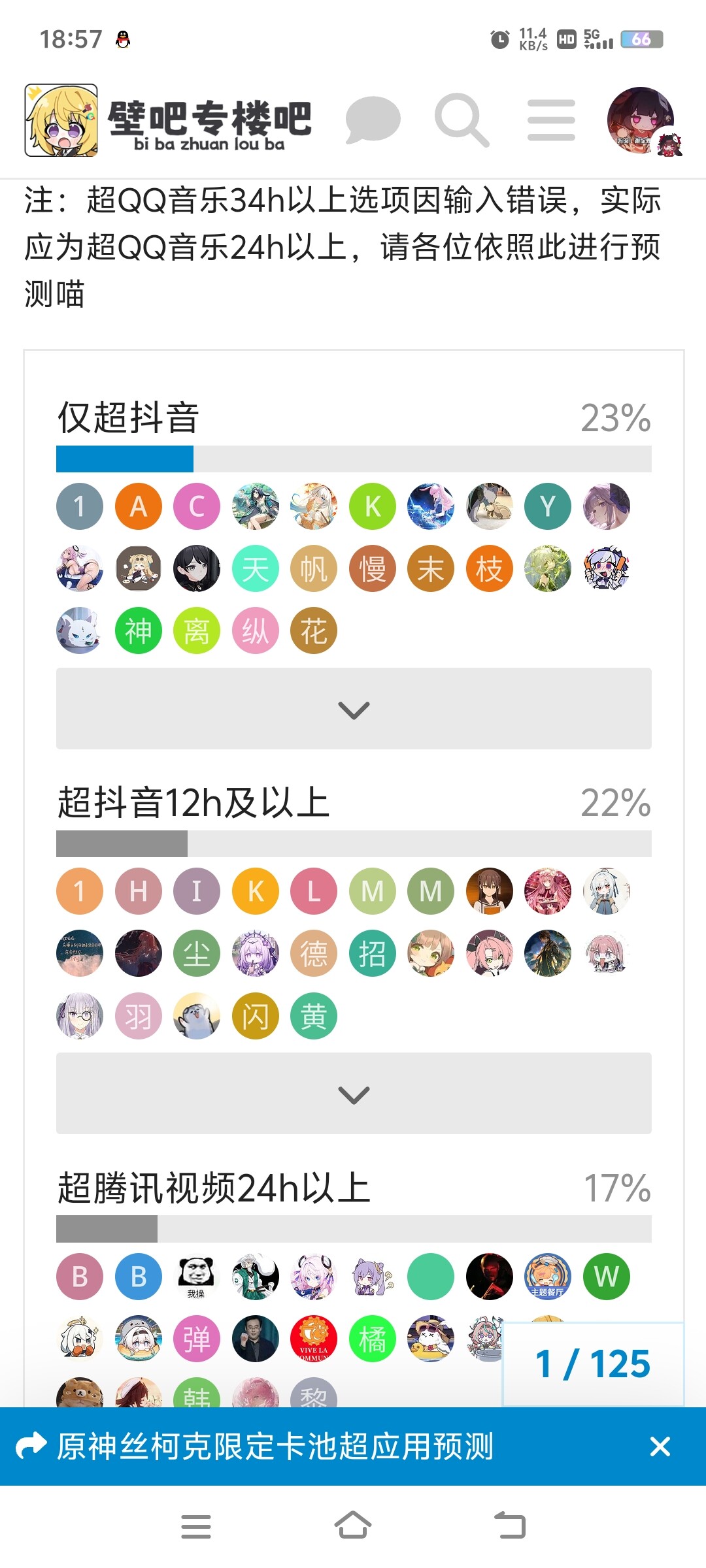Open the 原神丝柯克限定卡池超应用预测 share banner
Viewport: 706px width, 1568px height.
tap(275, 1446)
